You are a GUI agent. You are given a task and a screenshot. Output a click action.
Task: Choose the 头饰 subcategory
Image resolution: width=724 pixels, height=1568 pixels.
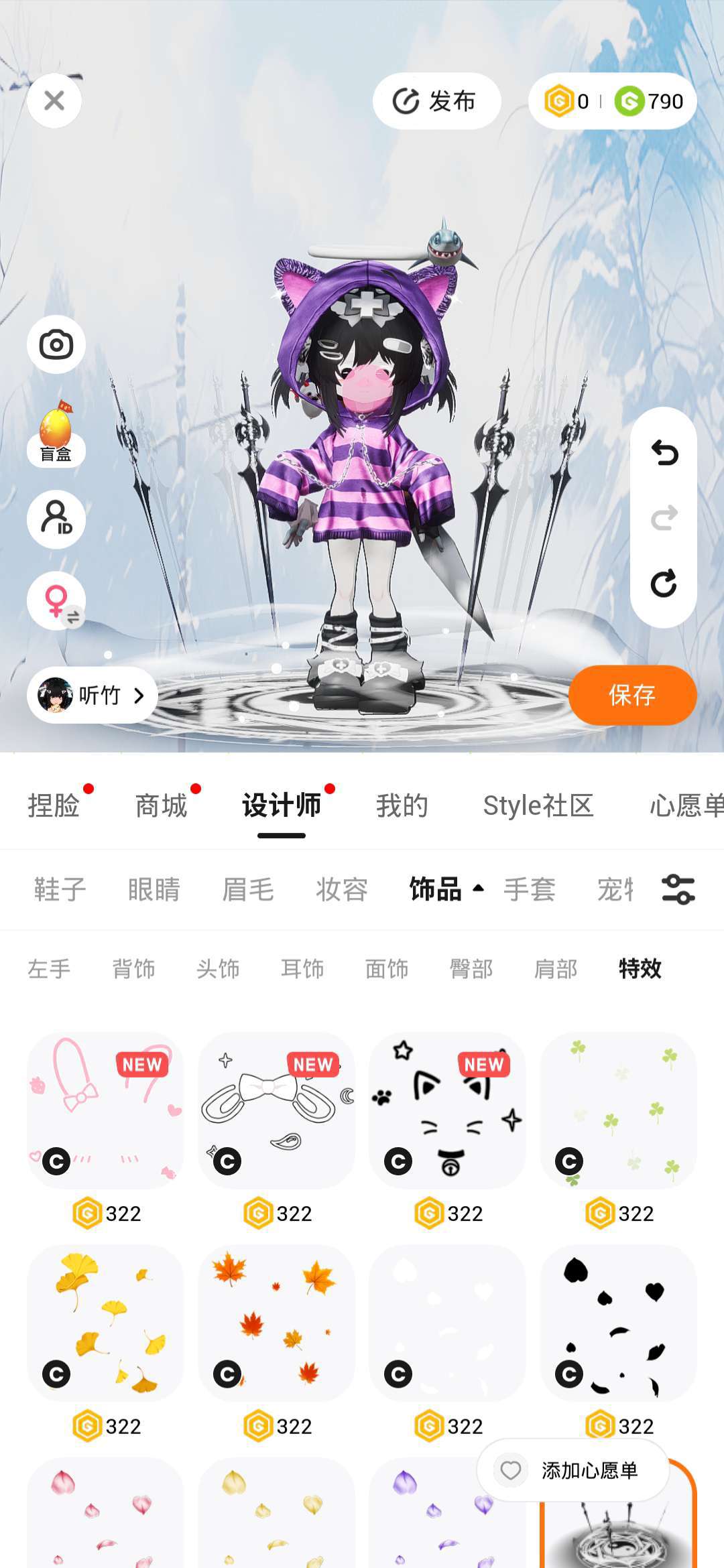pos(218,968)
